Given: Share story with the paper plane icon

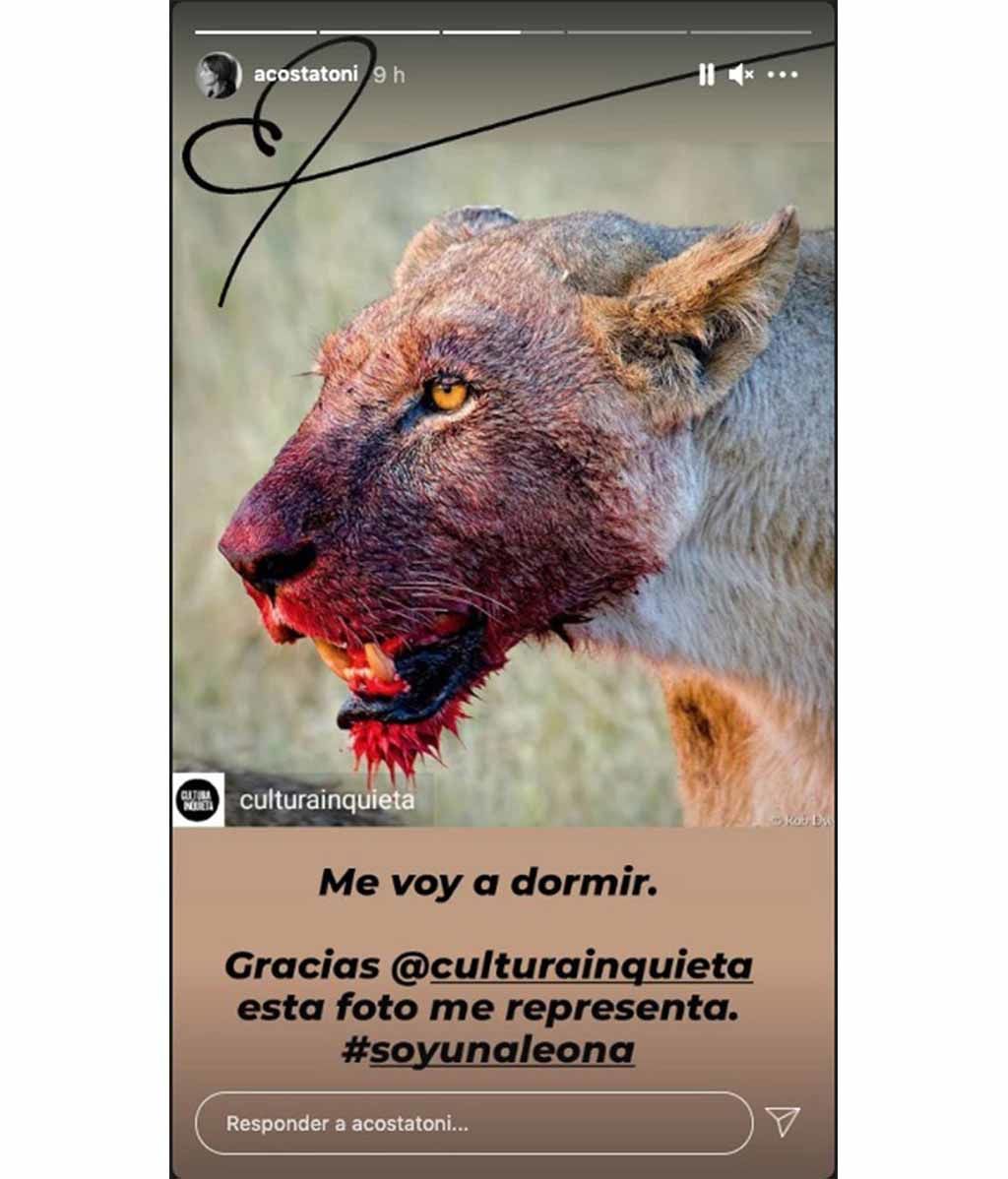Looking at the screenshot, I should 783,1121.
